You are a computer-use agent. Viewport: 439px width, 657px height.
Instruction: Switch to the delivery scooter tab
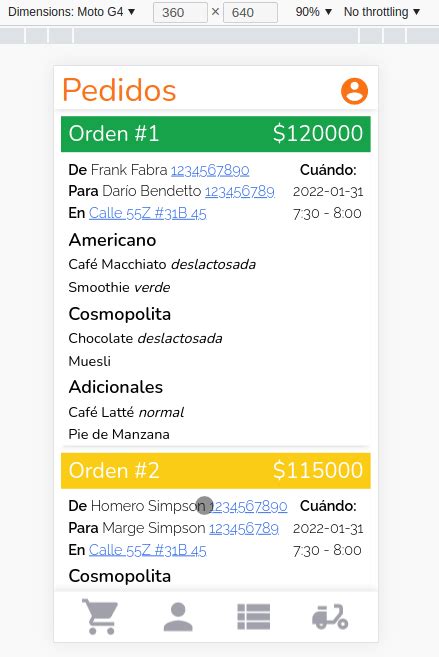tap(330, 616)
